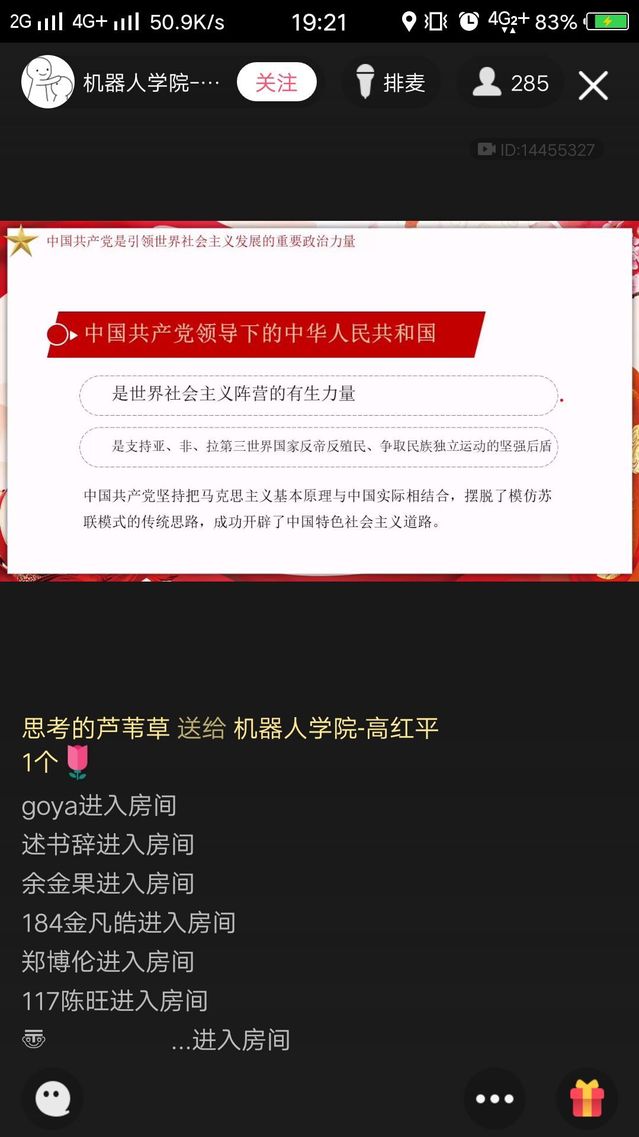Image resolution: width=639 pixels, height=1137 pixels.
Task: Open the three-dot more options menu
Action: point(494,1099)
